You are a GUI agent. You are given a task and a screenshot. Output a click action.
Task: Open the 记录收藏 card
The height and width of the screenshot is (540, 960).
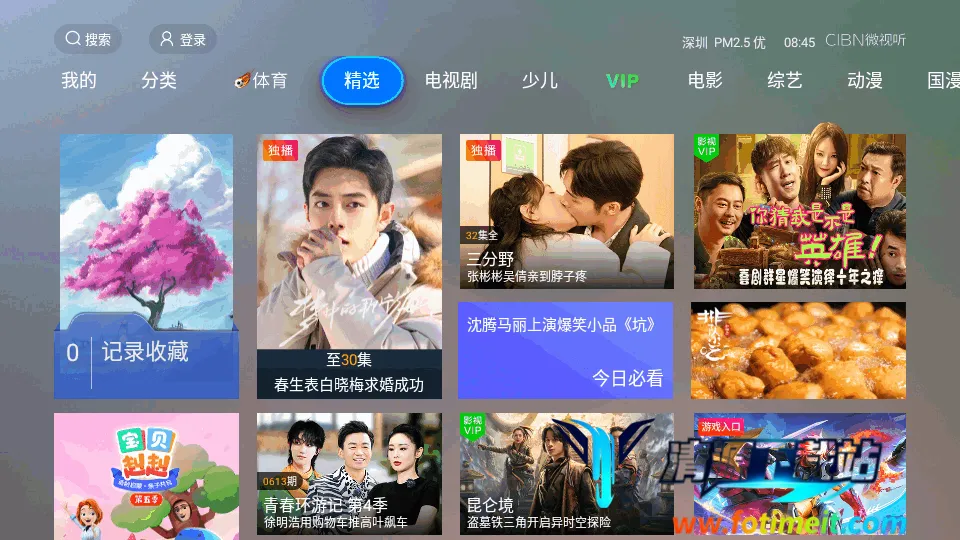[x=146, y=266]
